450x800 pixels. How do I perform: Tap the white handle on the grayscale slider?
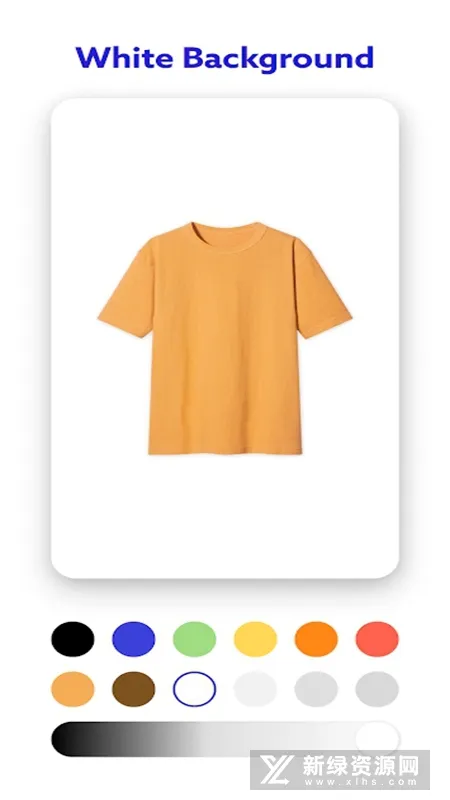coord(378,738)
